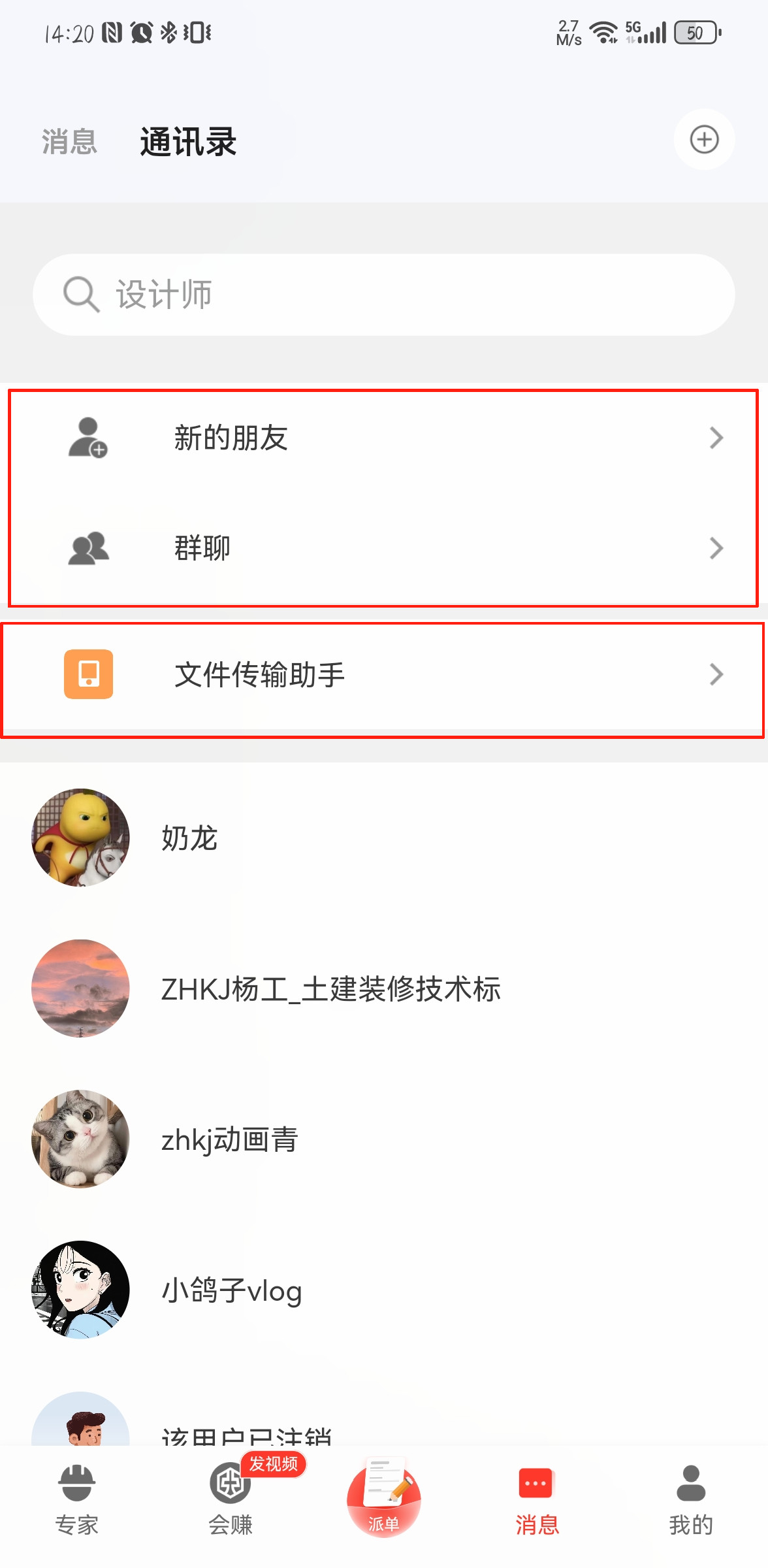Open 新的朋友 row
This screenshot has height=1568, width=768.
[x=384, y=438]
